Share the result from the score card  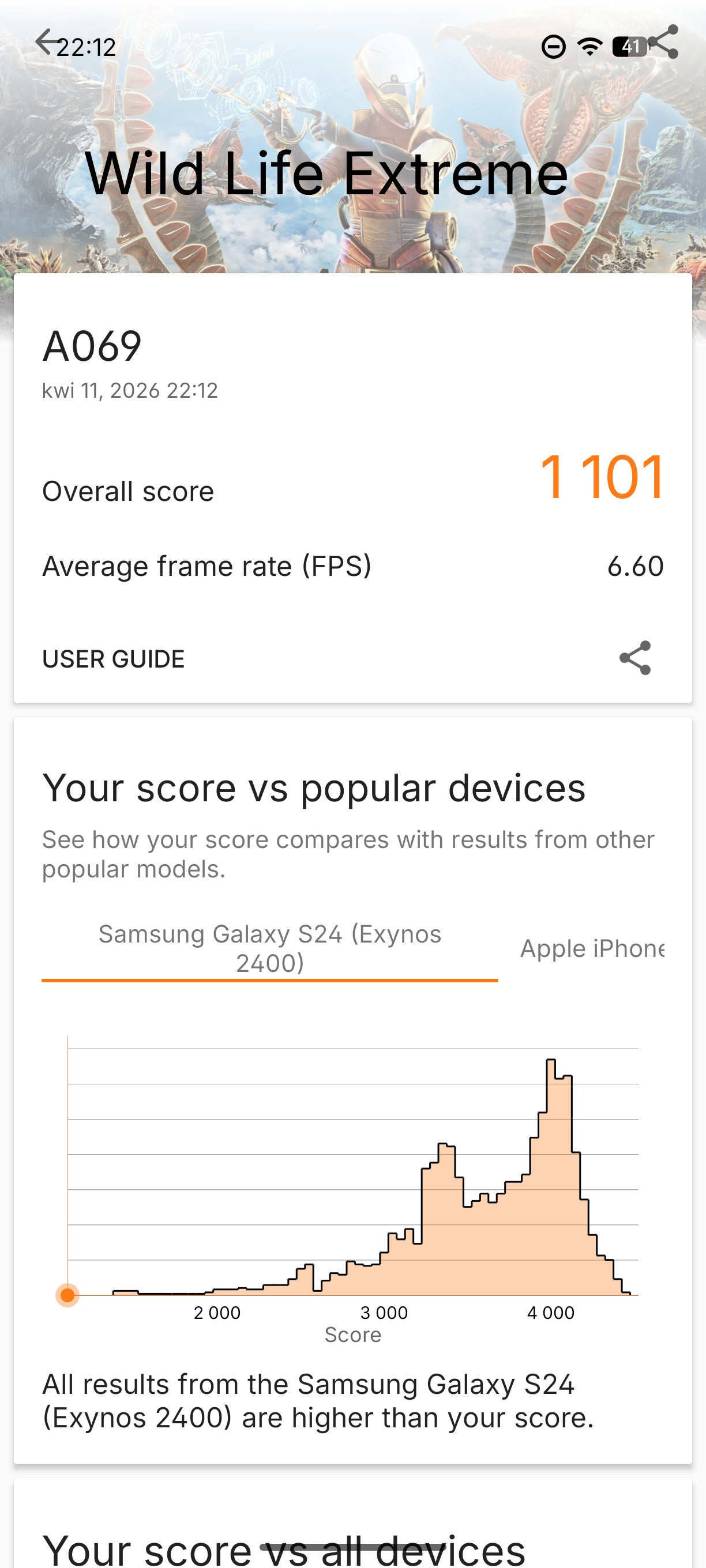(634, 658)
